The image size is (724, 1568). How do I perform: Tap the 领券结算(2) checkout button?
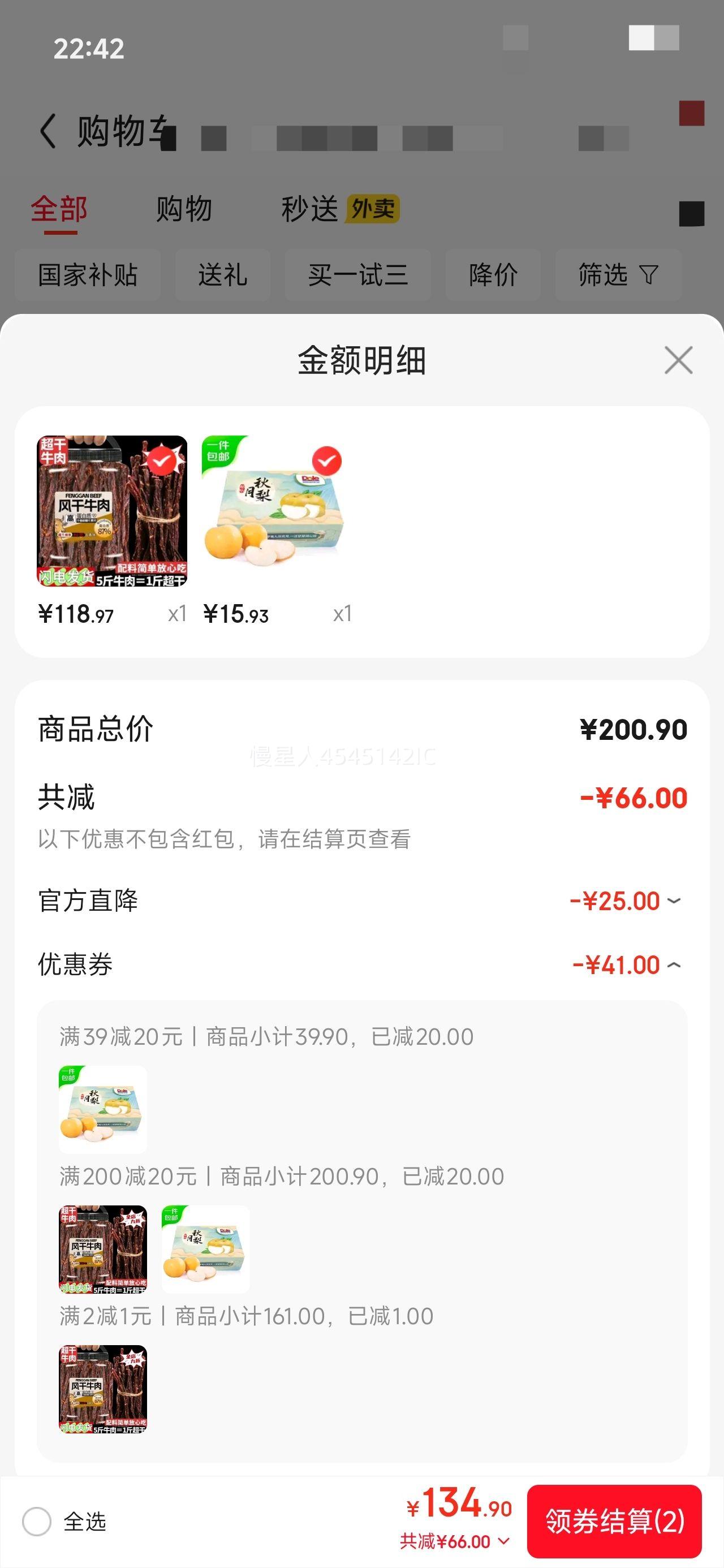click(x=614, y=1521)
